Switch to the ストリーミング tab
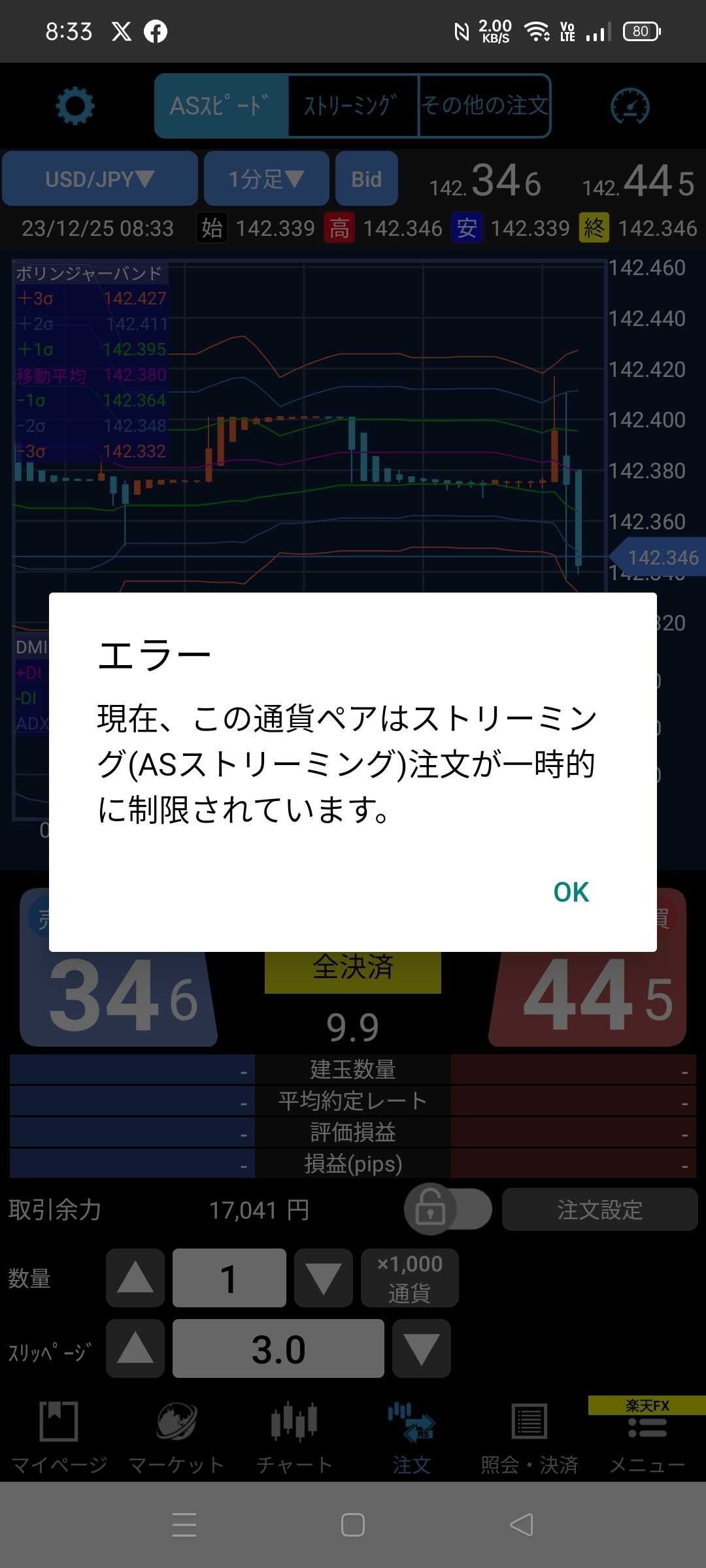Screen dimensions: 706x1568 tap(352, 106)
